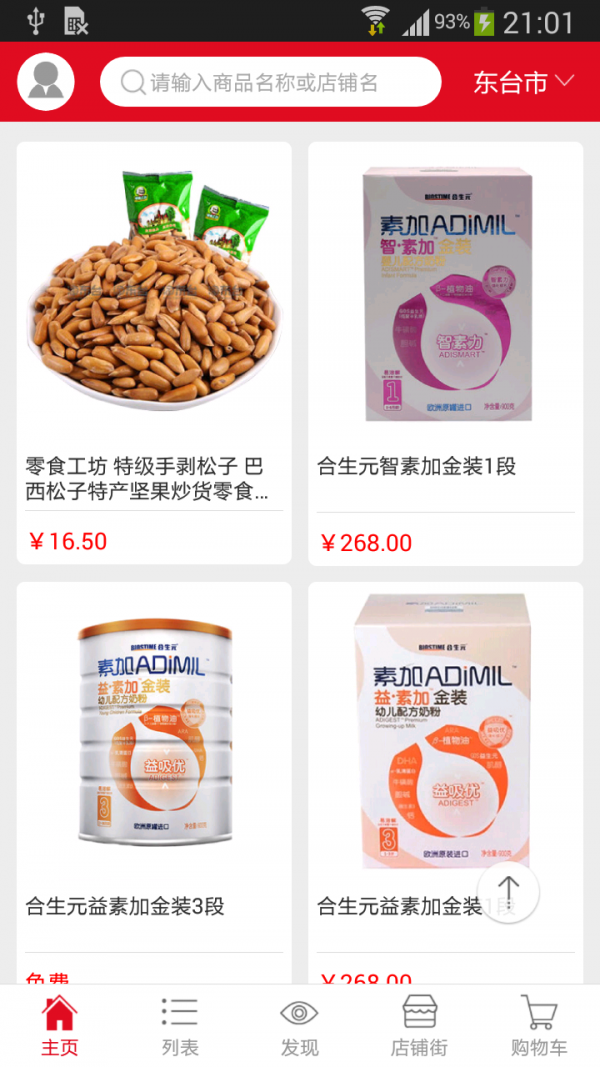The image size is (600, 1067).
Task: Go to the 发现 tab
Action: pyautogui.click(x=299, y=1026)
